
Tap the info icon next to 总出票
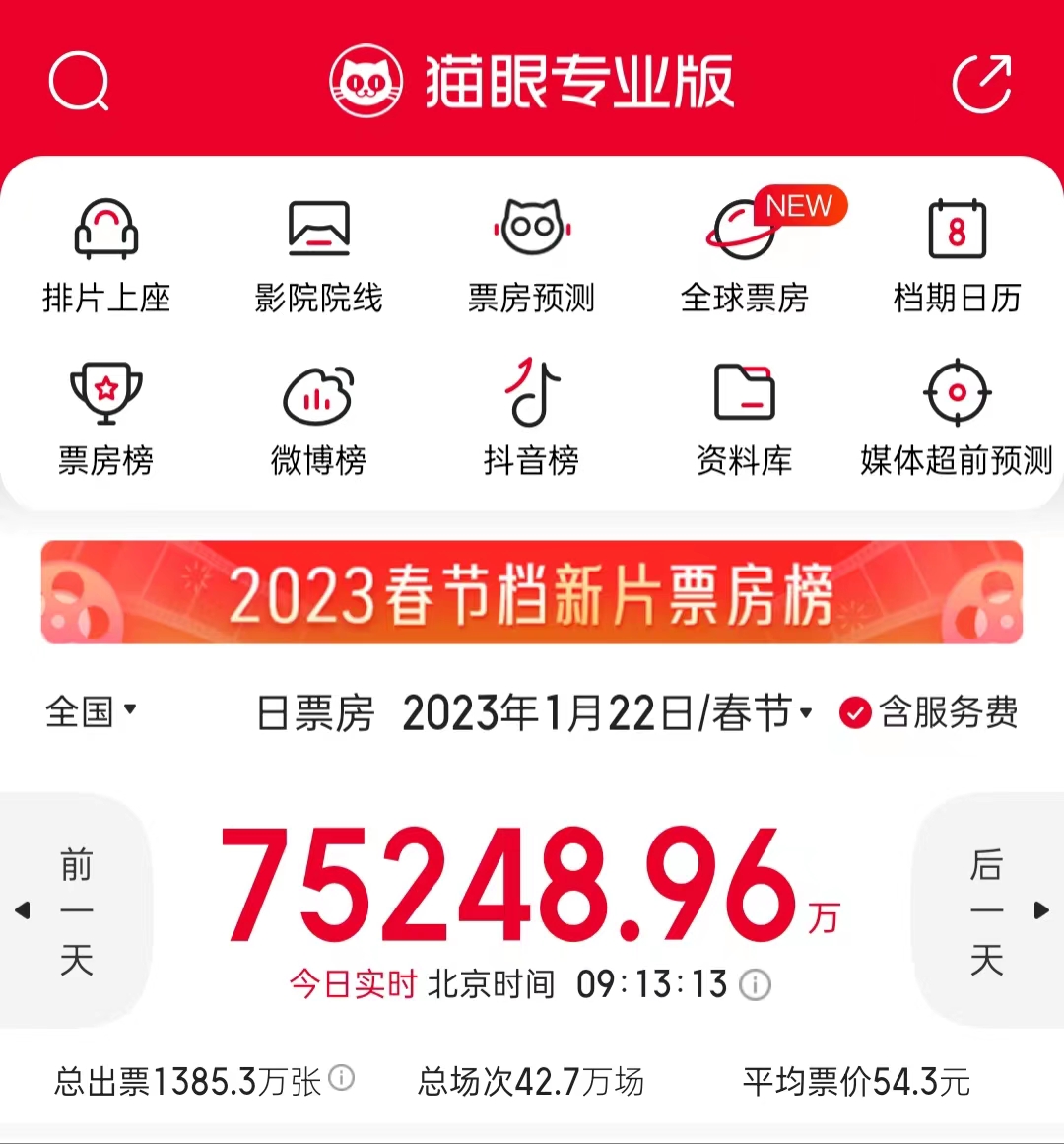(x=342, y=1078)
